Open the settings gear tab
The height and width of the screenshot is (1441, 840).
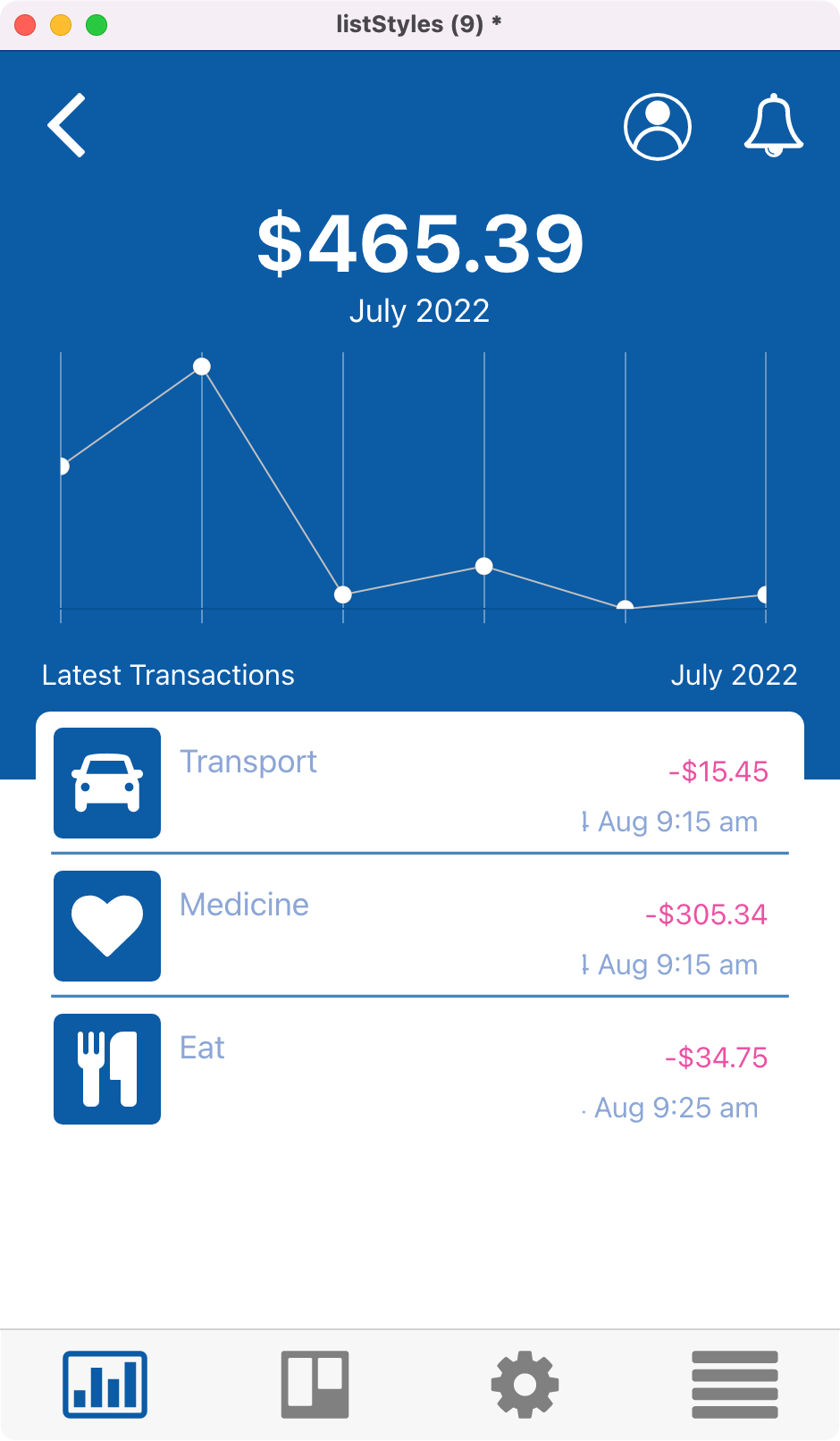tap(525, 1385)
